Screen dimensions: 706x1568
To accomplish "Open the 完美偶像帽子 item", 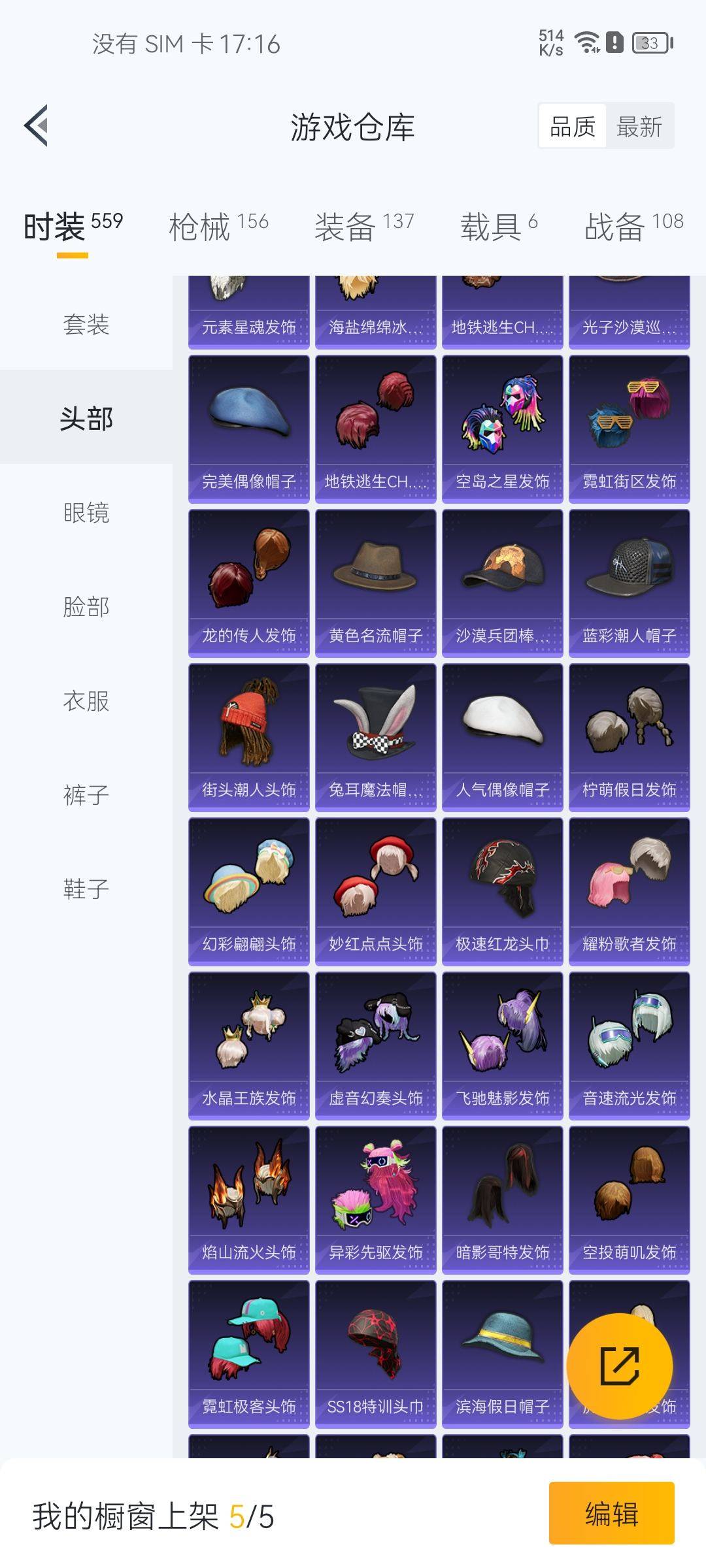I will coord(249,429).
